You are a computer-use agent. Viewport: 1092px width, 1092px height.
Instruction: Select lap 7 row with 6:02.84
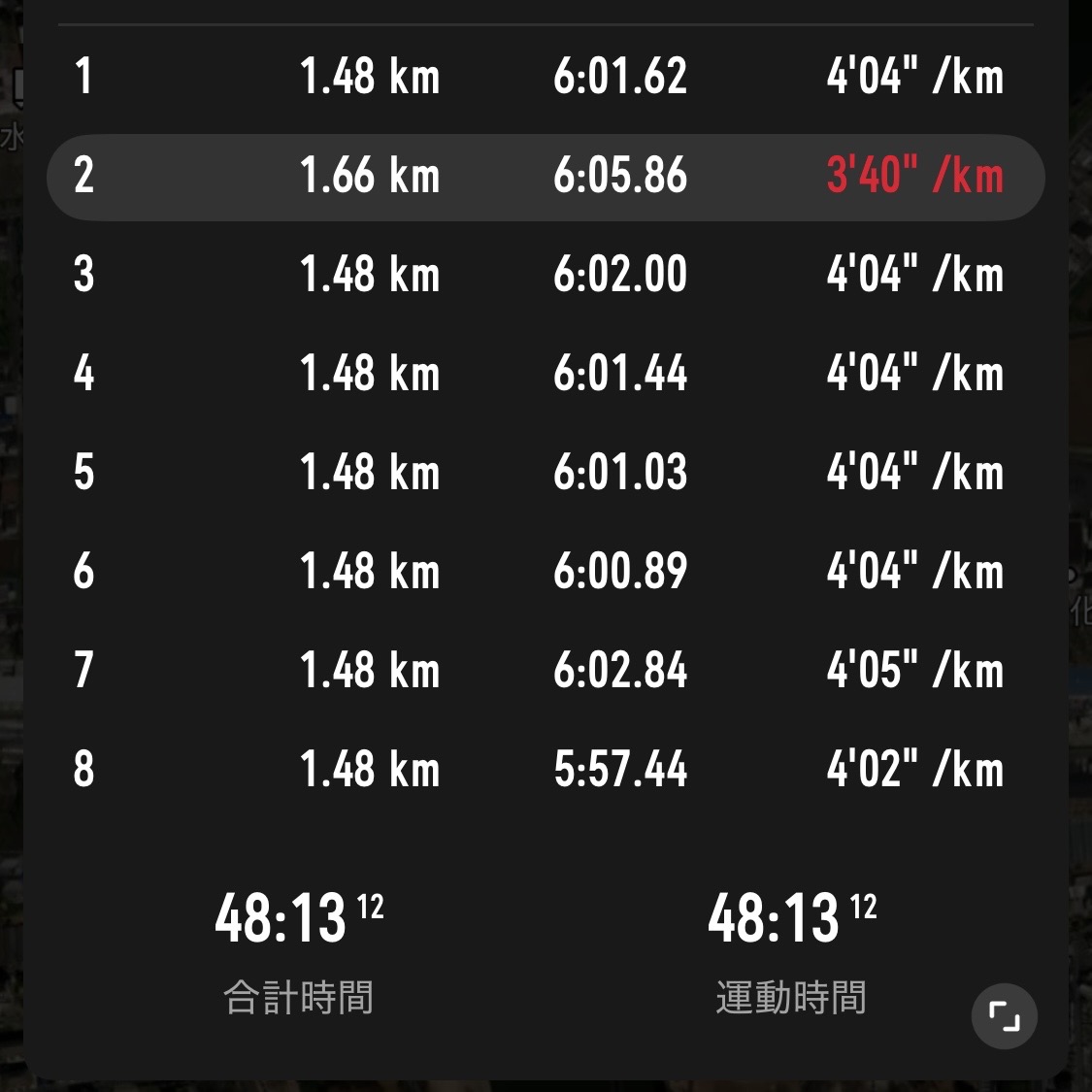pyautogui.click(x=546, y=671)
